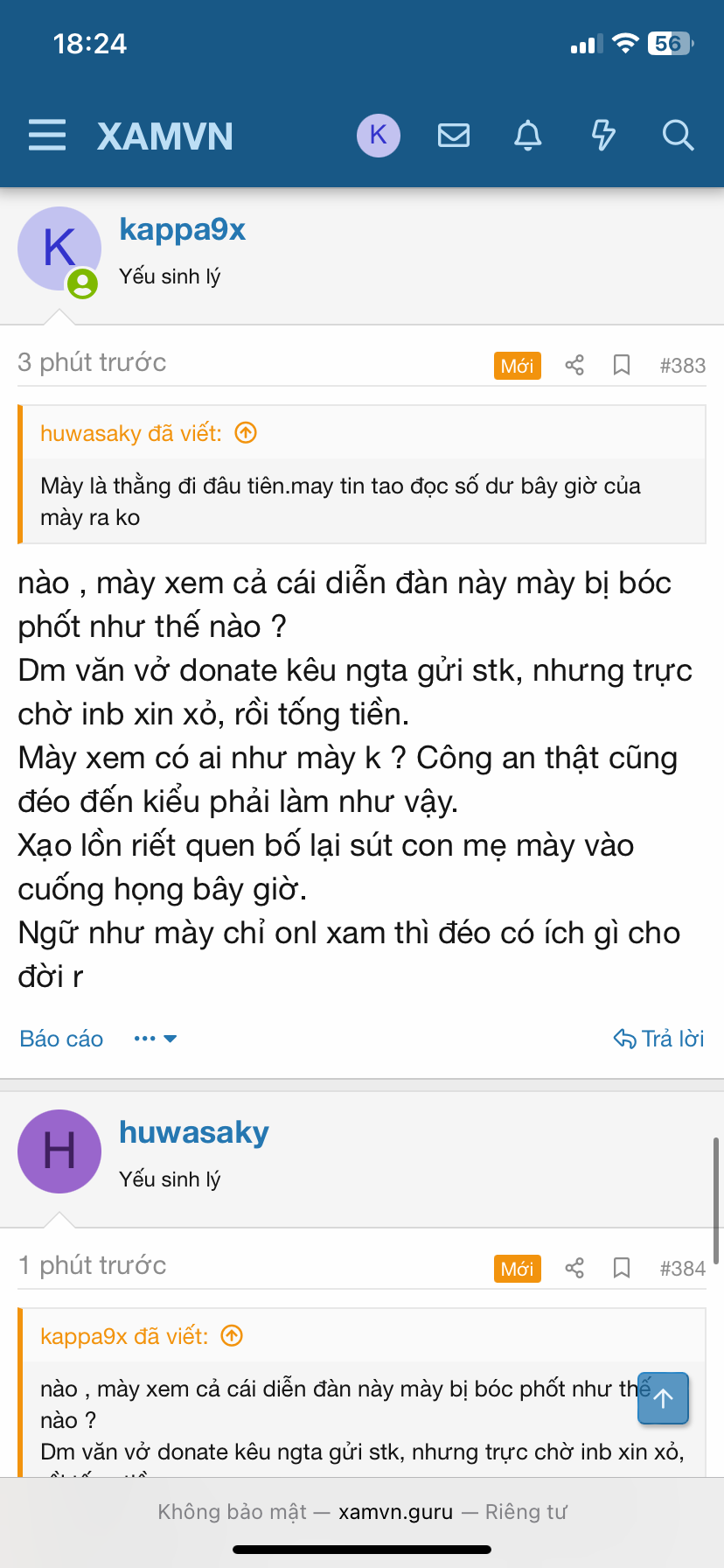Open your account avatar menu
Image resolution: width=724 pixels, height=1568 pixels.
point(378,136)
